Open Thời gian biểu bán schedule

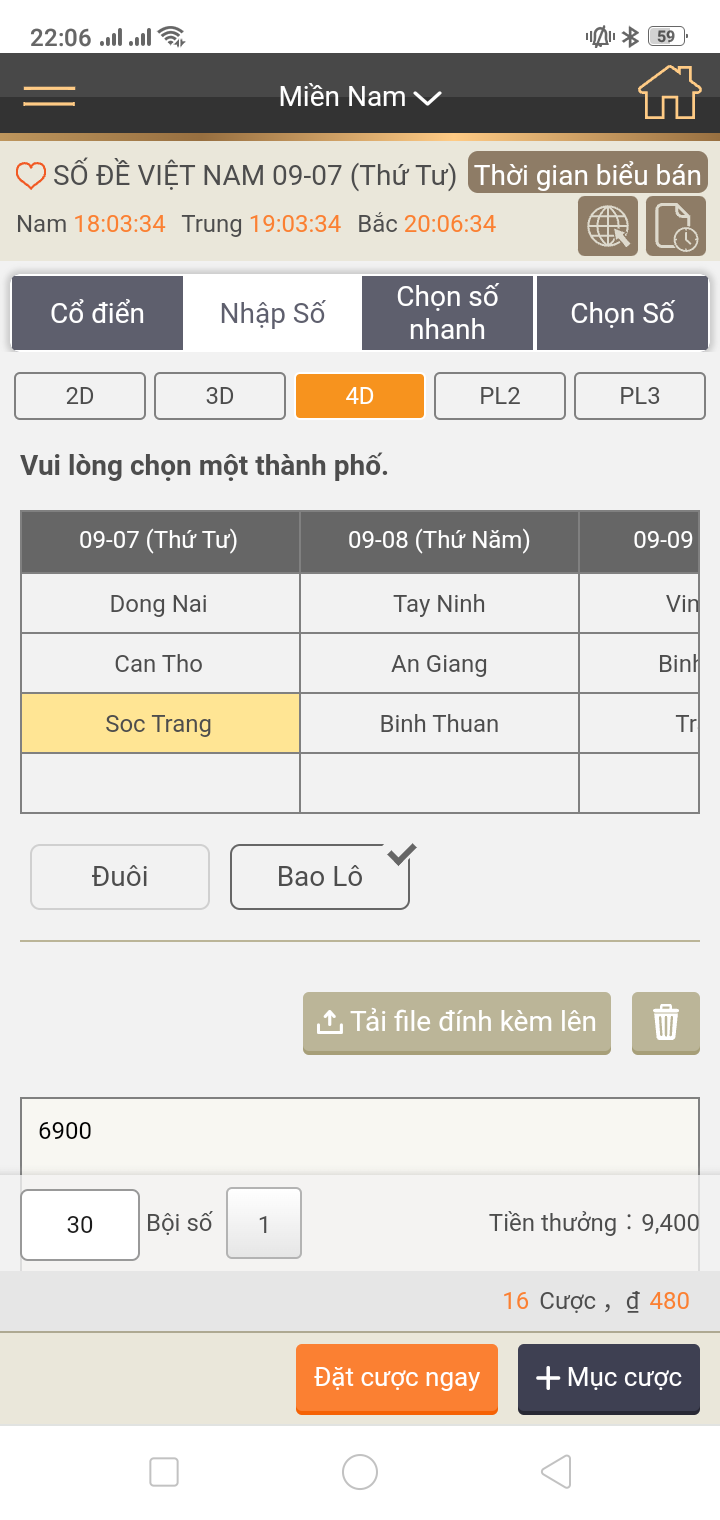(587, 175)
